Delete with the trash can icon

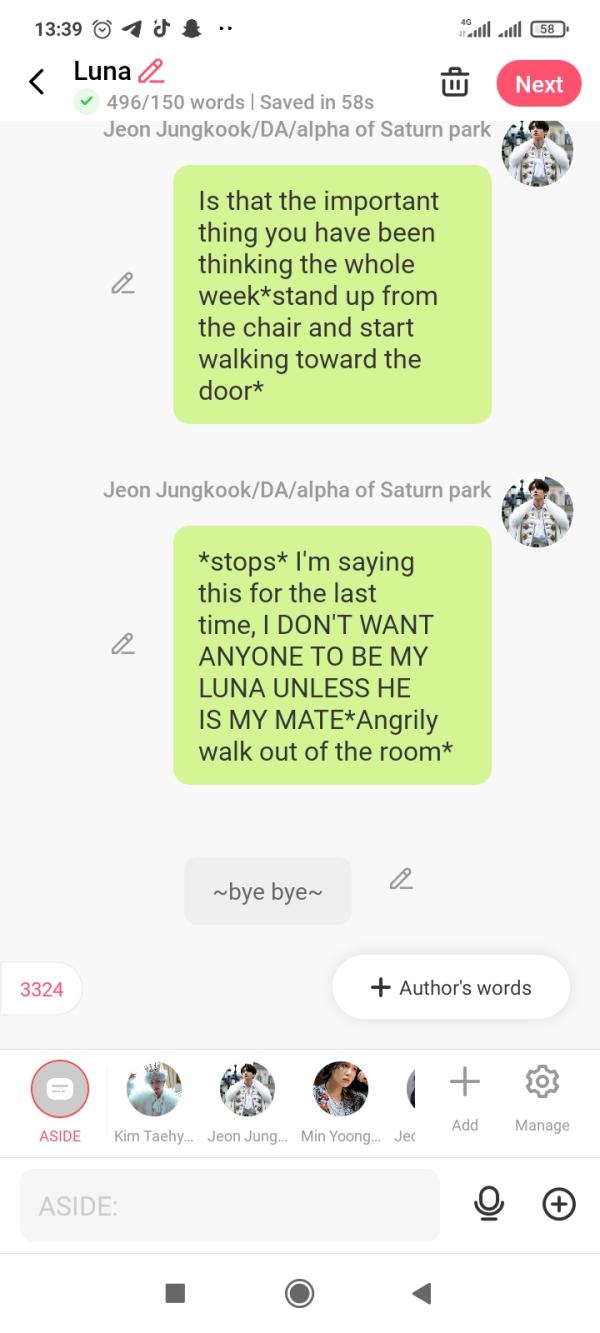tap(455, 83)
